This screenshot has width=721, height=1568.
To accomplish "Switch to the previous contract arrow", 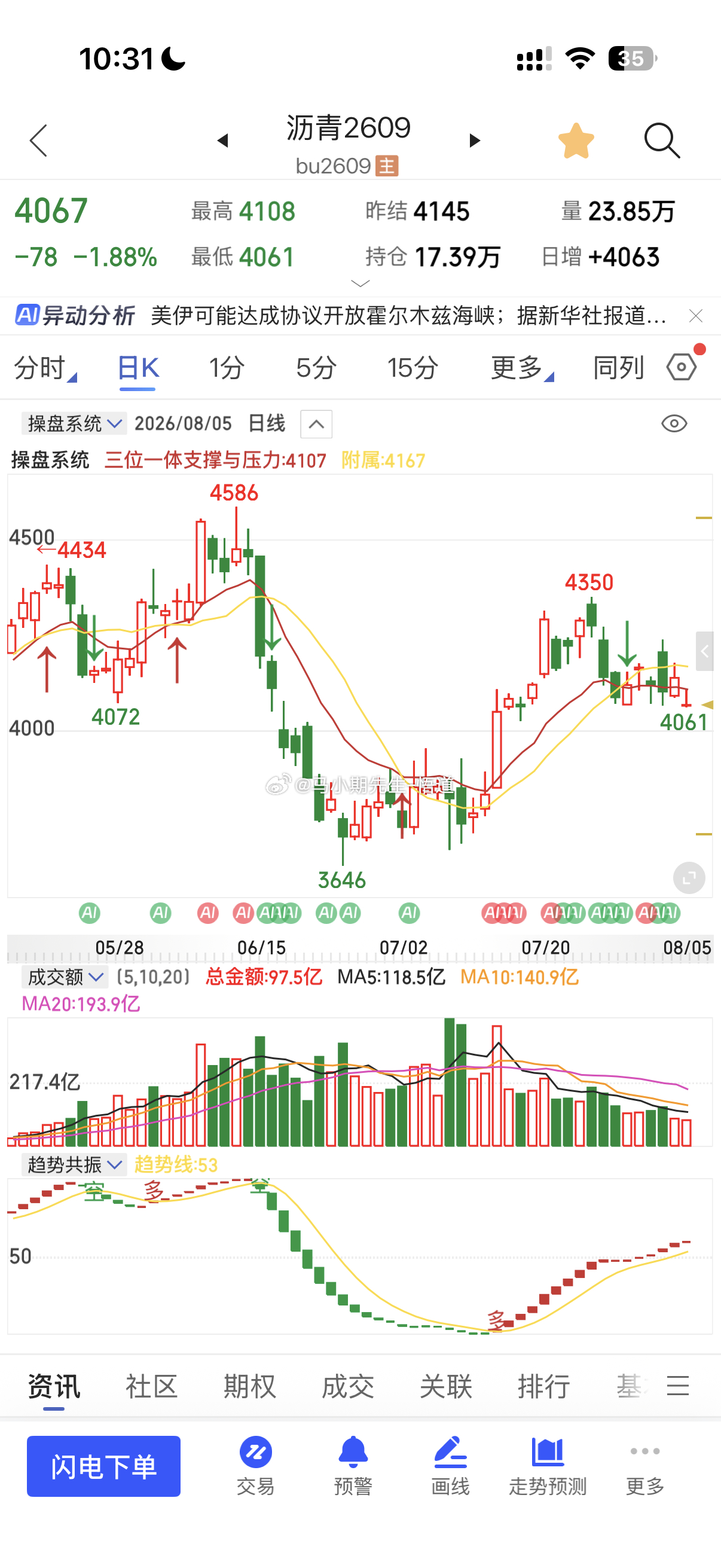I will (x=222, y=141).
